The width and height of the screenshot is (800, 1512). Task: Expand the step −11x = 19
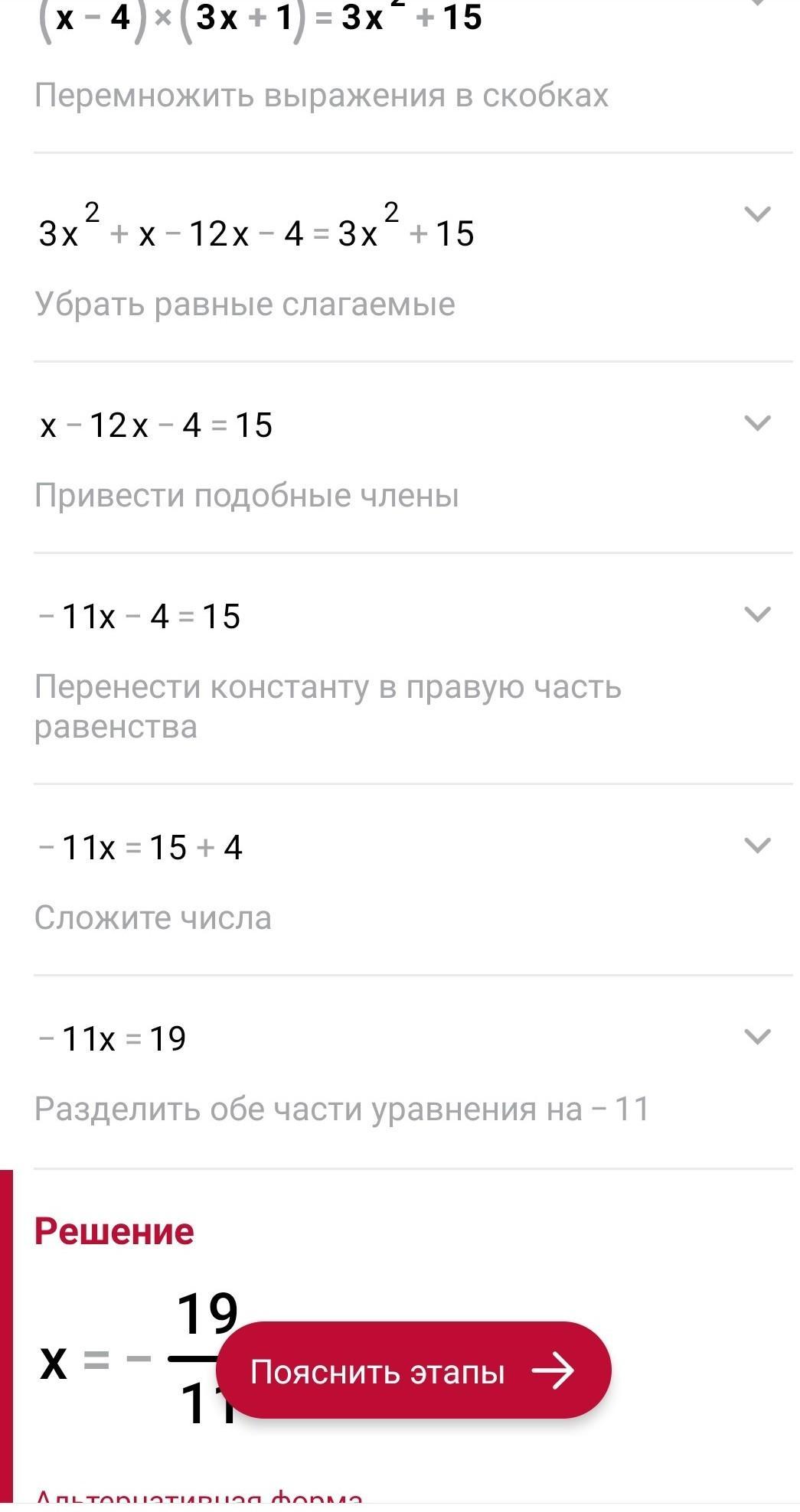(756, 1037)
